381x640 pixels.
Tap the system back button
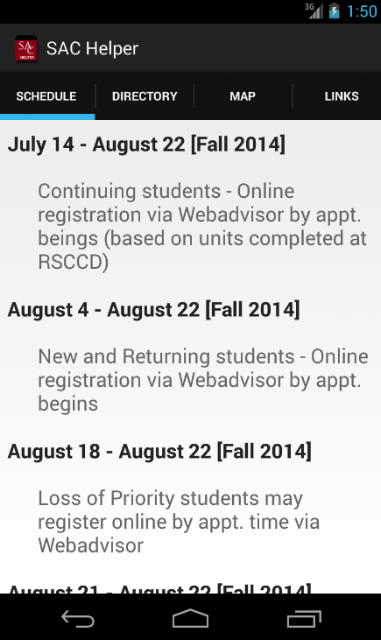click(x=78, y=619)
